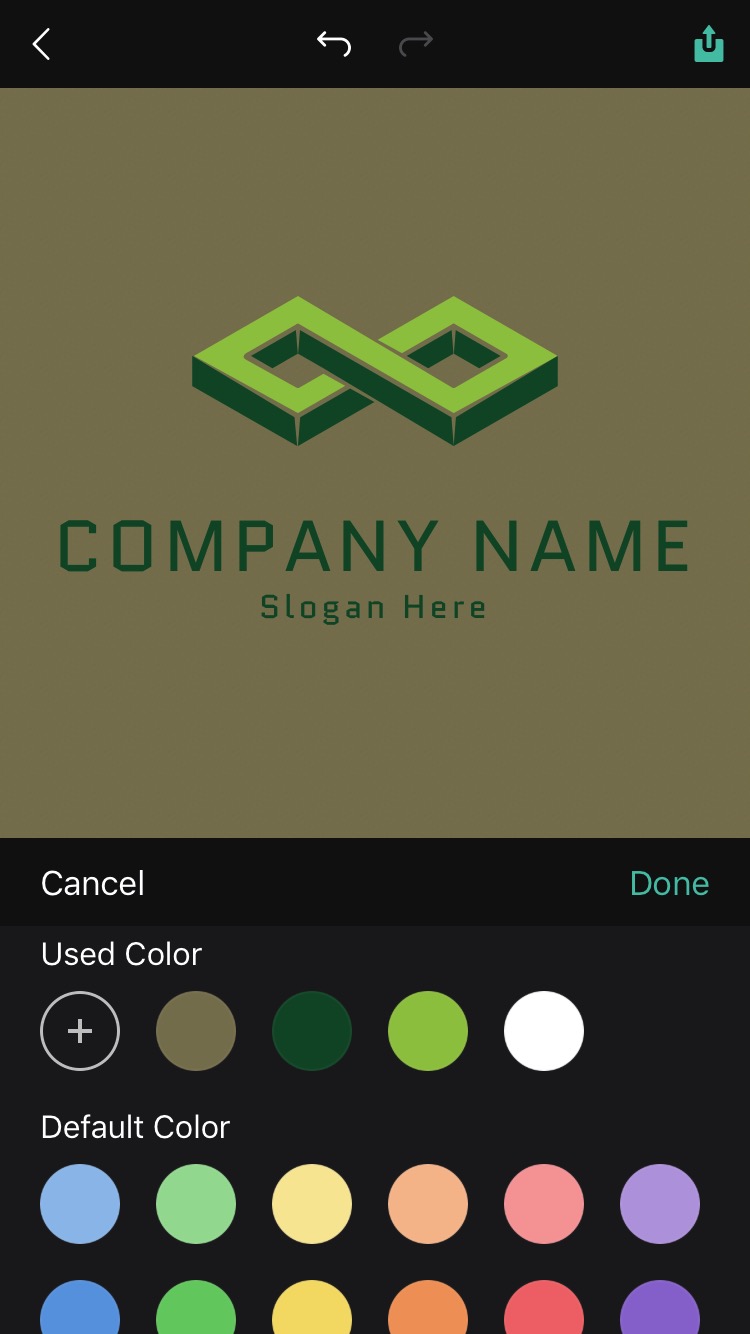This screenshot has width=750, height=1334.
Task: Undo the last edit
Action: (x=334, y=43)
